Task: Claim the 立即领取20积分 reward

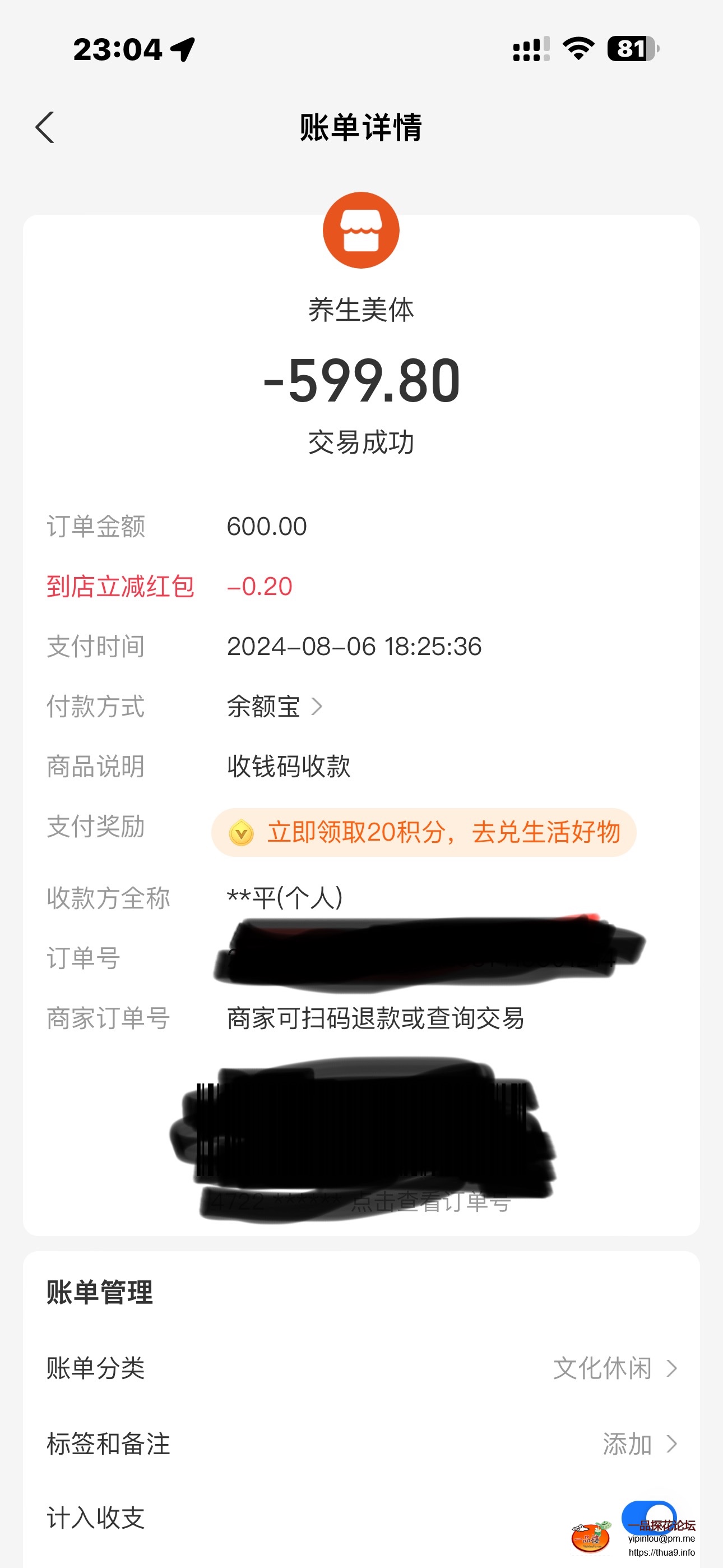Action: pos(424,832)
